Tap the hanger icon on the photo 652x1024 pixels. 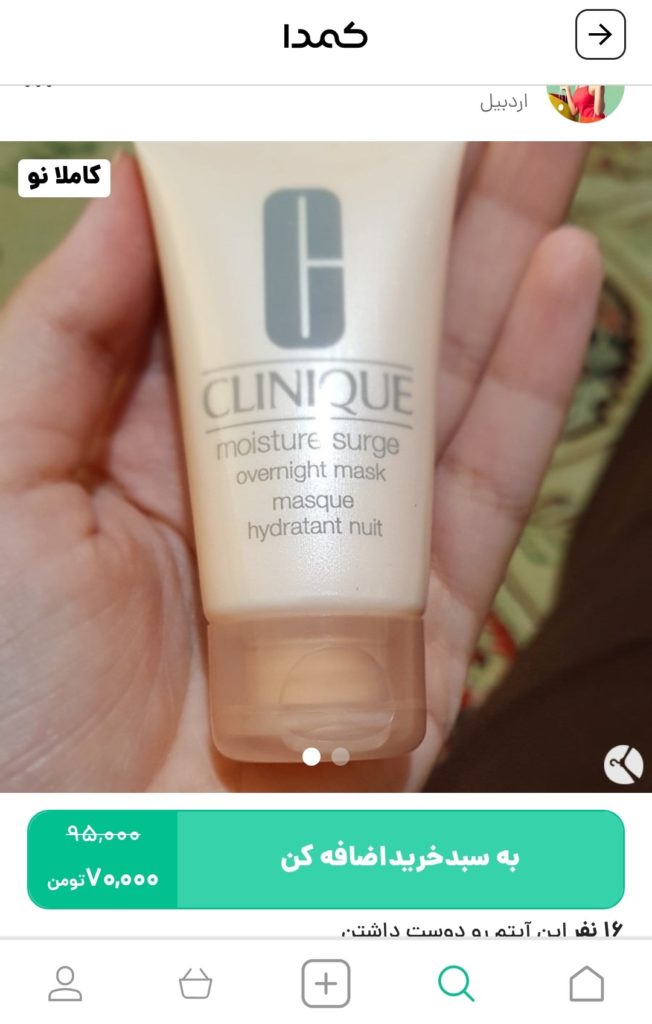coord(623,765)
